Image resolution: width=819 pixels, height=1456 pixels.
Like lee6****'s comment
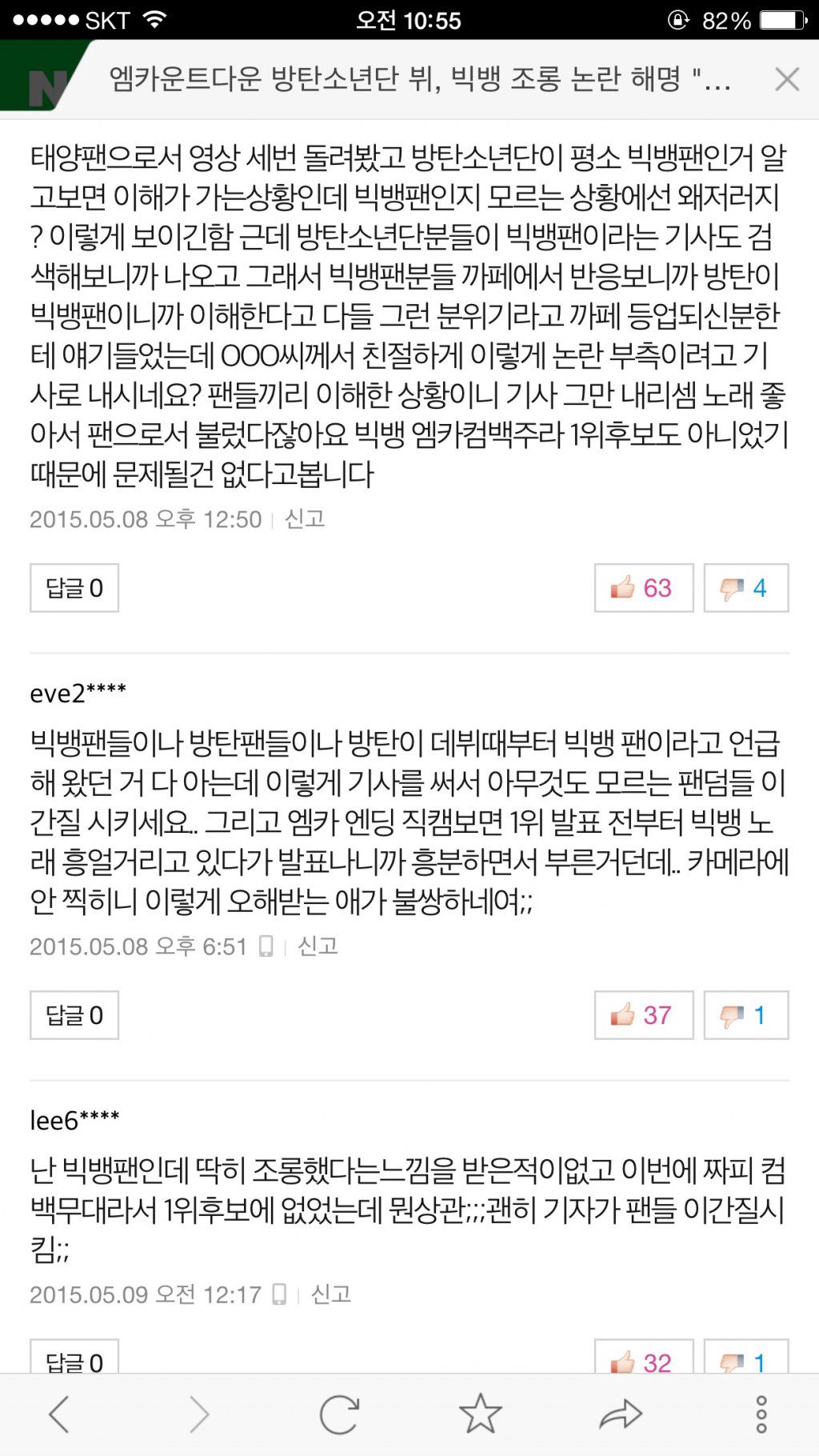[x=643, y=1358]
